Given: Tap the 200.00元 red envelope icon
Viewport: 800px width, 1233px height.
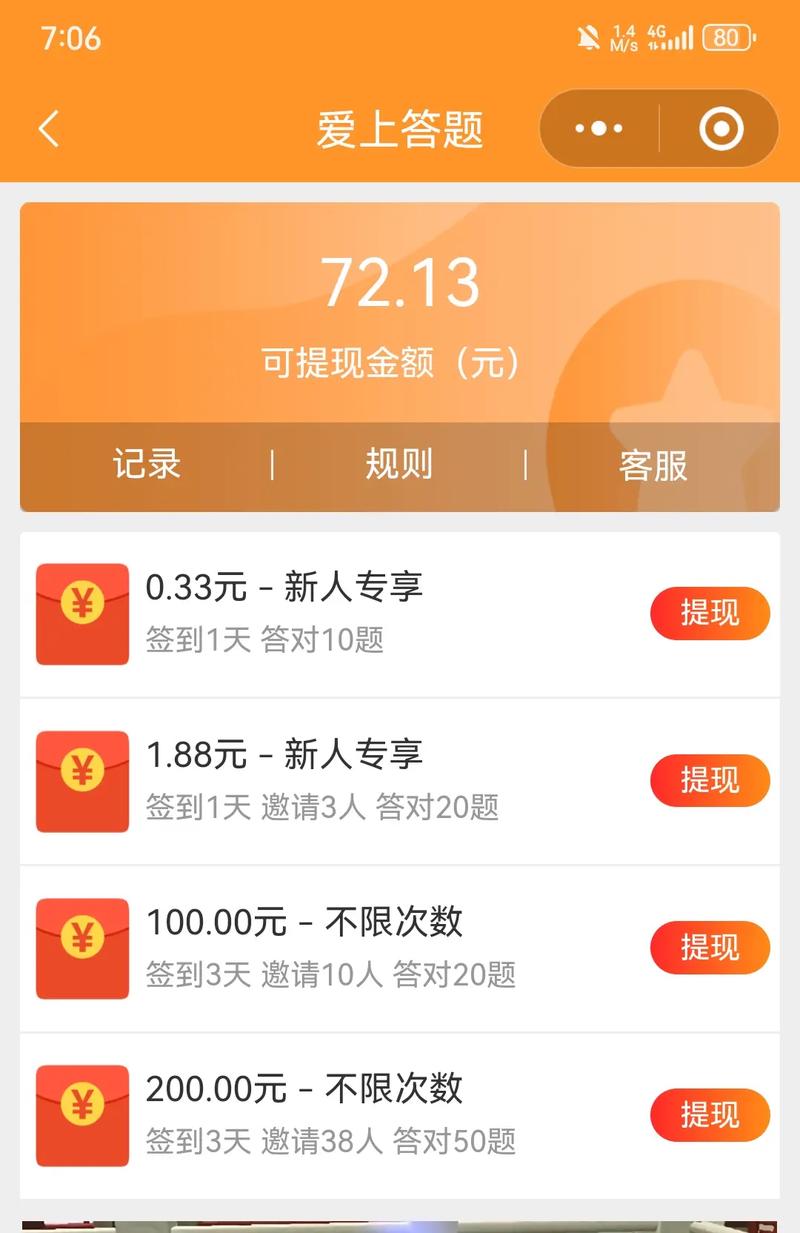Looking at the screenshot, I should tap(81, 1115).
